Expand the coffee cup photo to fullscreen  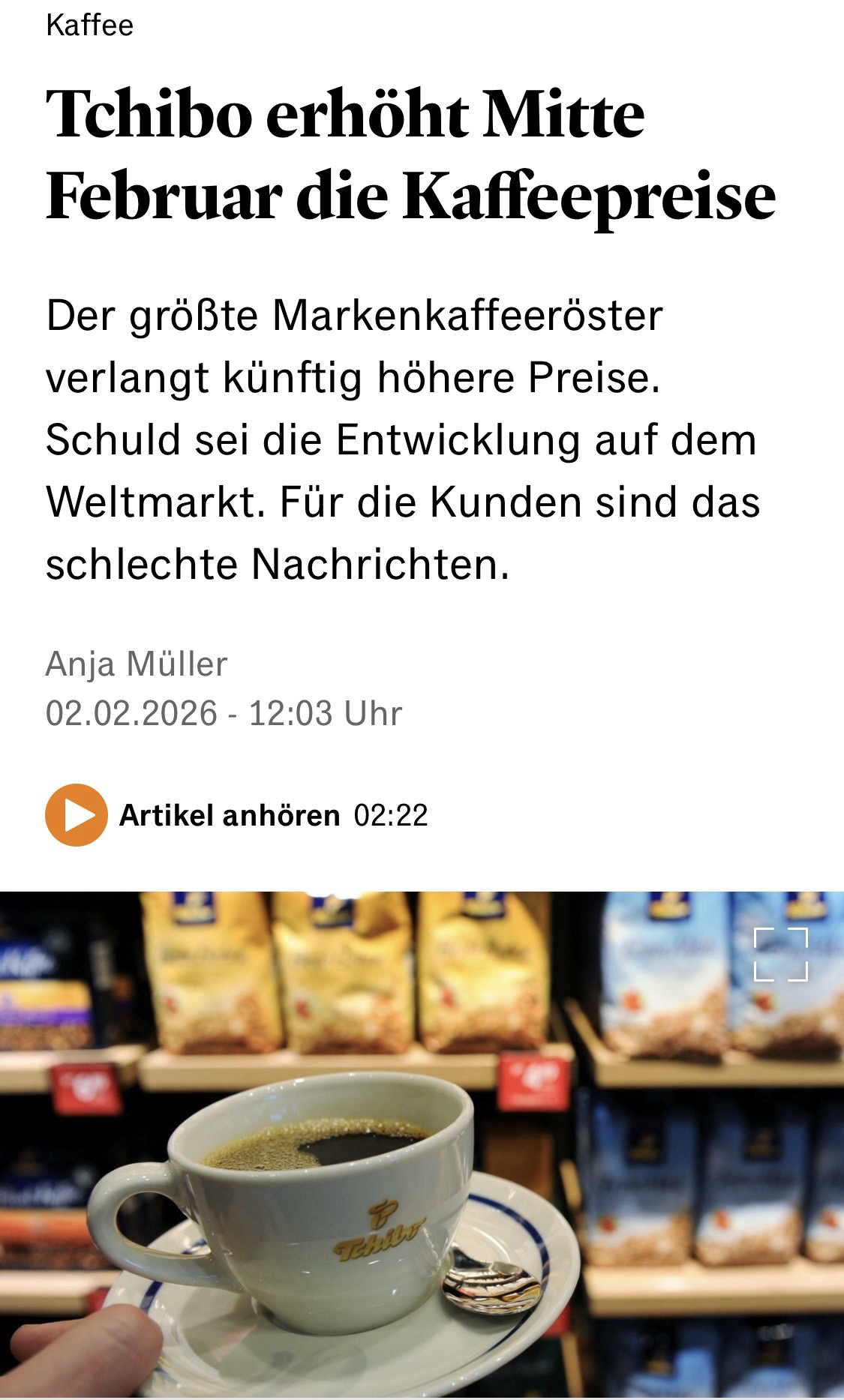pos(780,954)
